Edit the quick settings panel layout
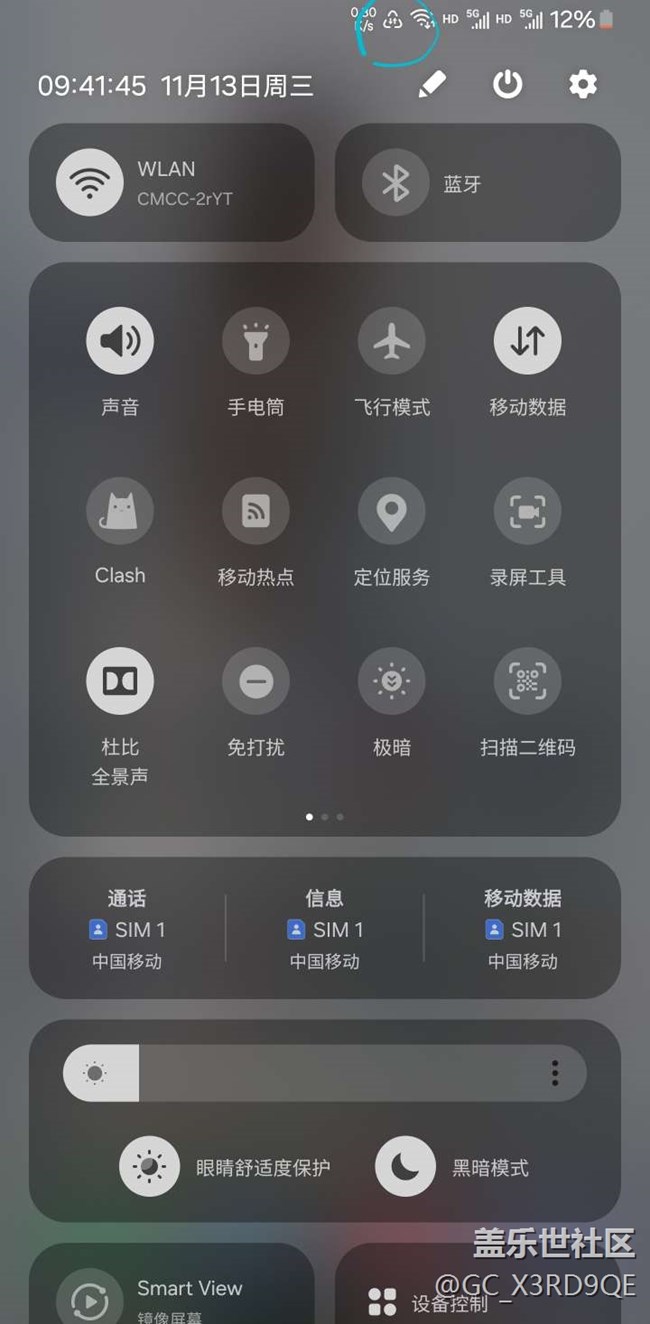Image resolution: width=650 pixels, height=1324 pixels. point(432,85)
